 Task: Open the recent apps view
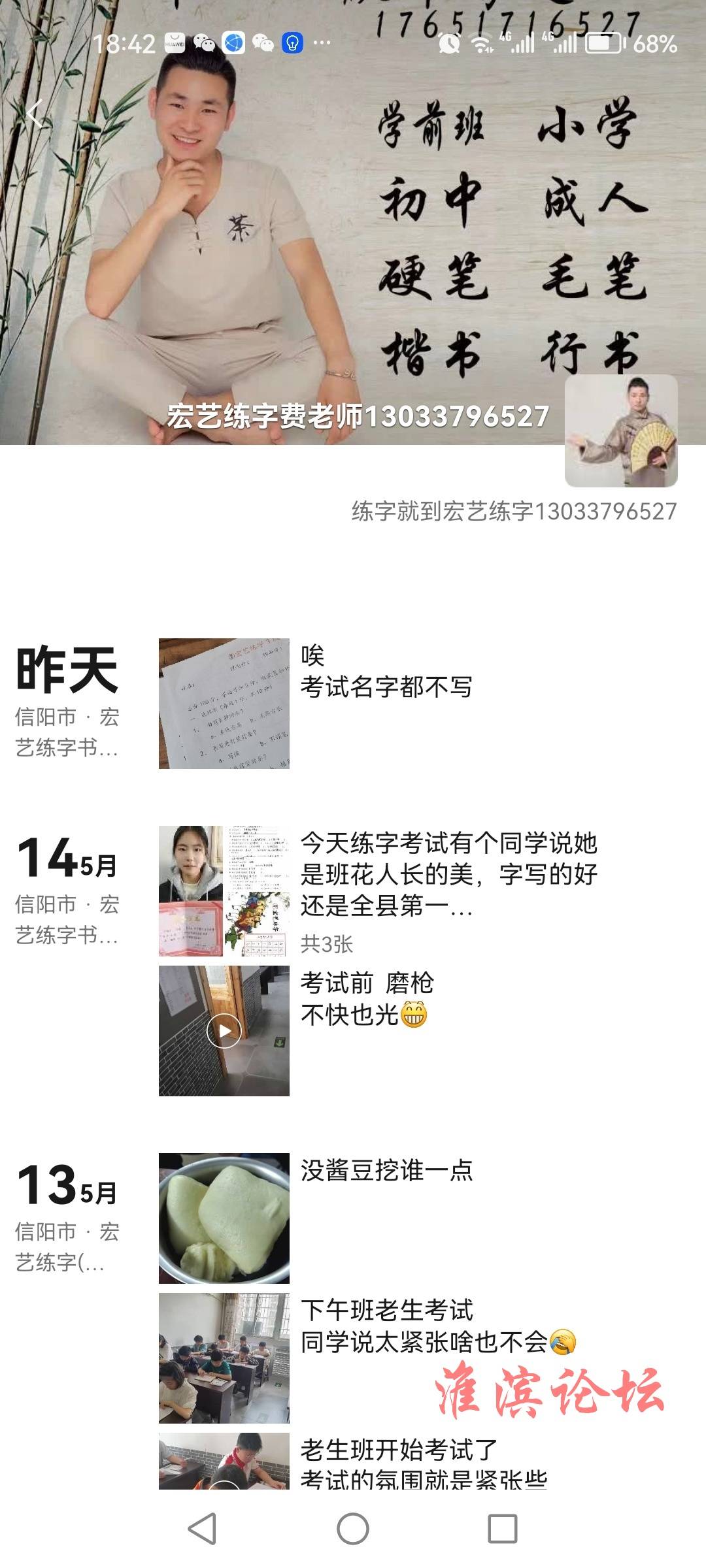coord(503,1529)
